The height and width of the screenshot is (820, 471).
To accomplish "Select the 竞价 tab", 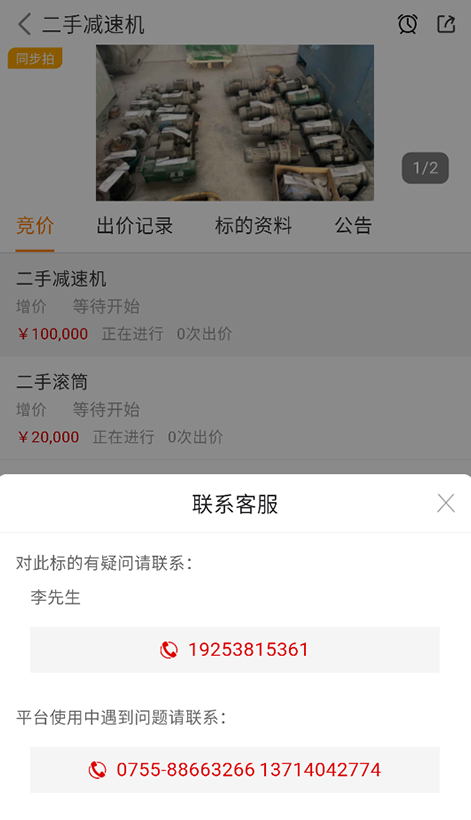I will point(35,226).
